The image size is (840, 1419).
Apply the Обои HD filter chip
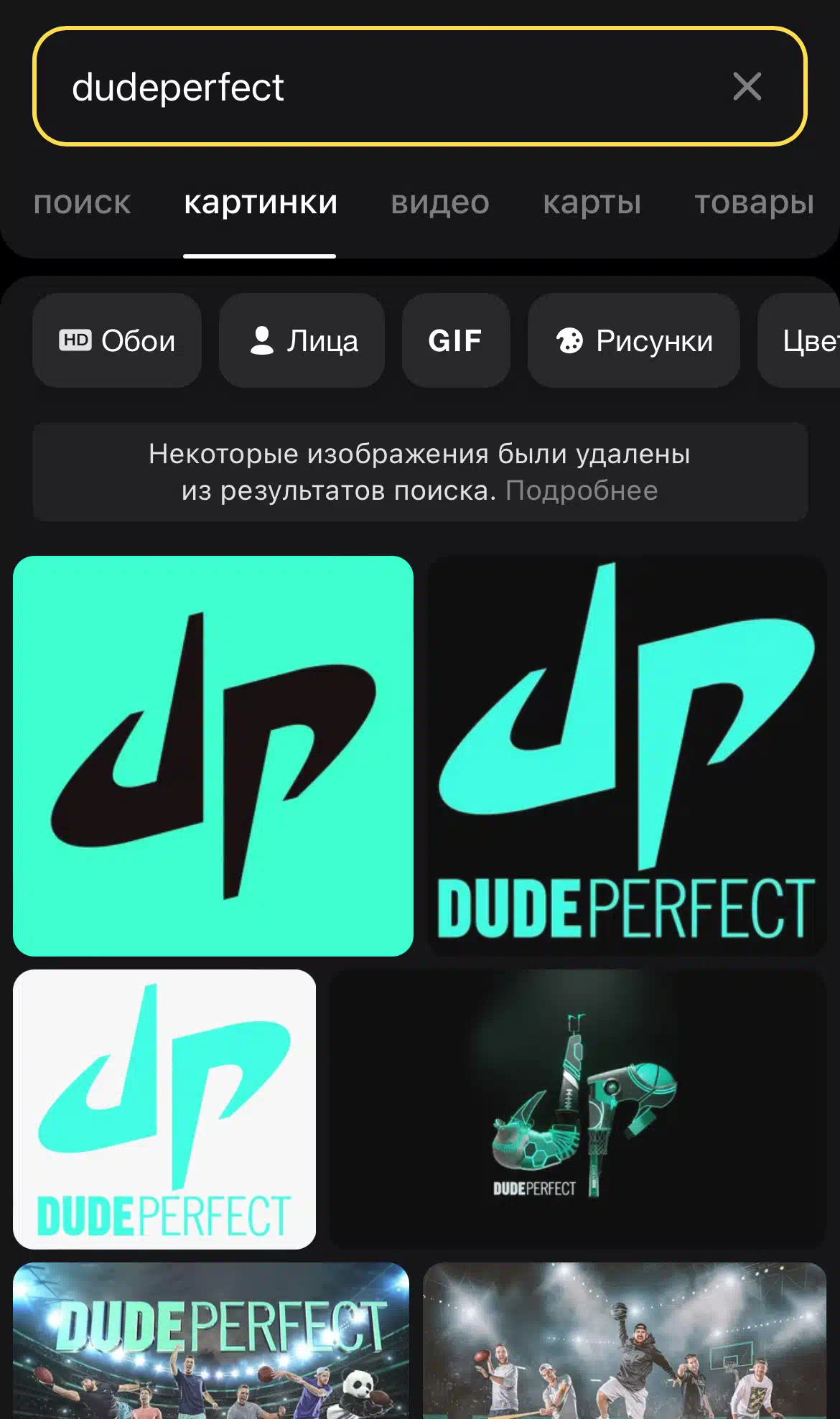coord(117,340)
